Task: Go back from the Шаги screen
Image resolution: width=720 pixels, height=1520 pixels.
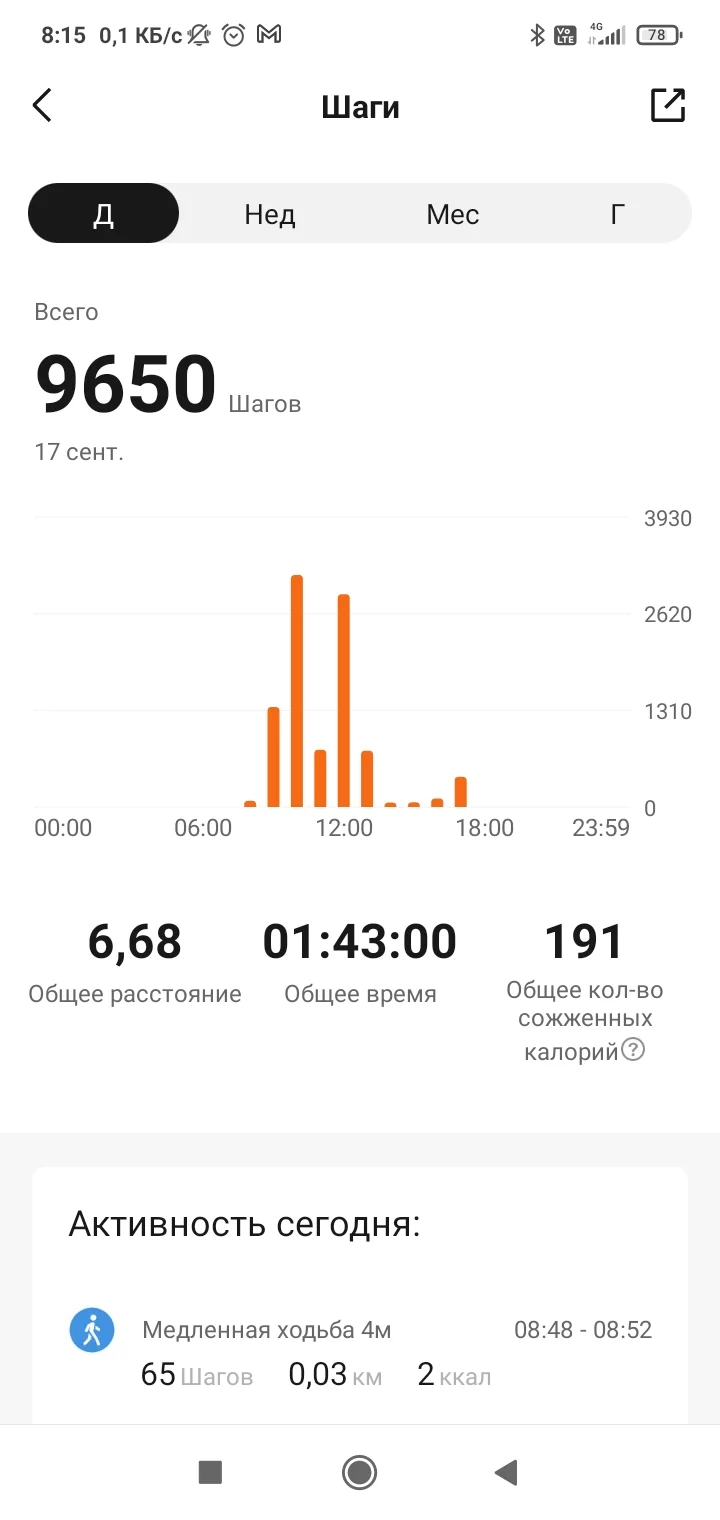Action: [42, 105]
